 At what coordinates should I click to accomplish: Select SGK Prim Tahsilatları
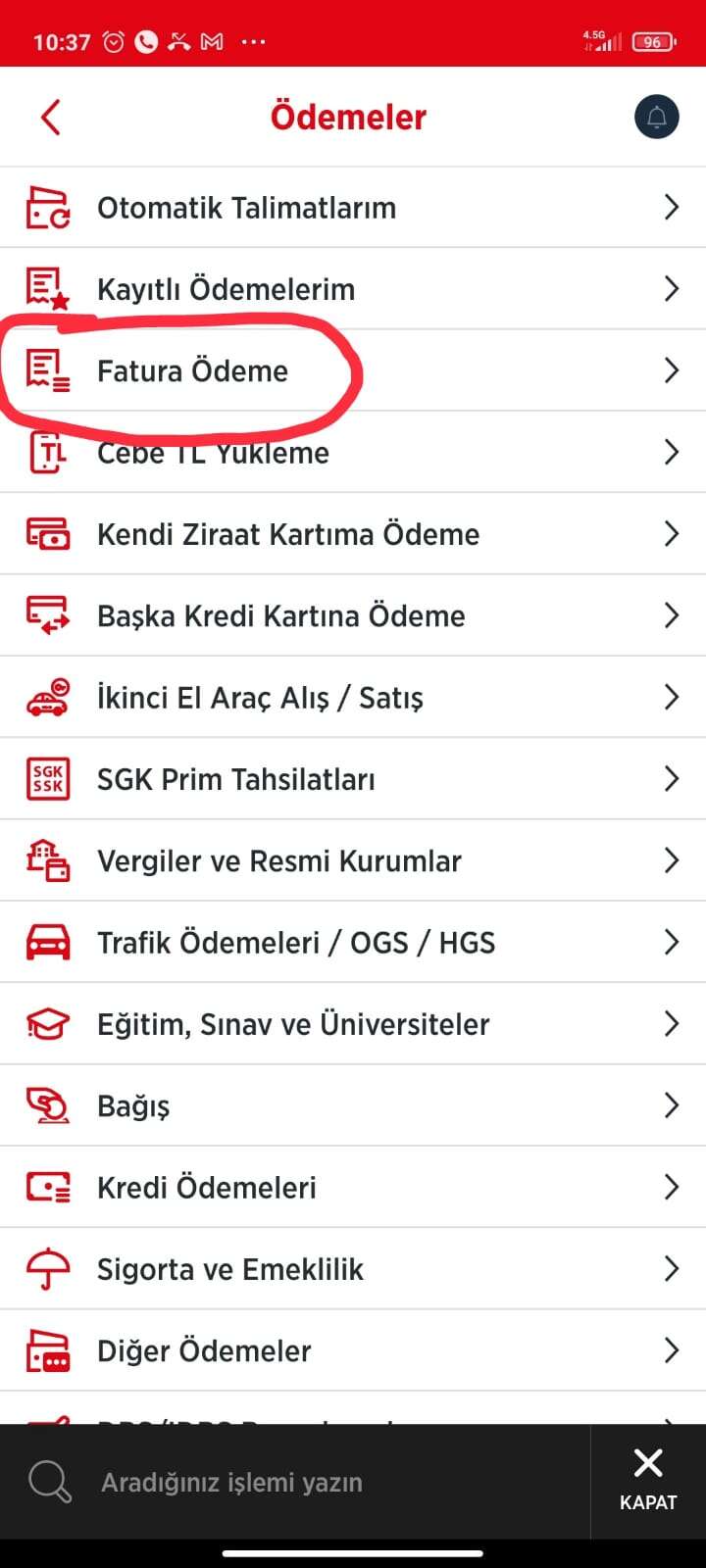[353, 779]
